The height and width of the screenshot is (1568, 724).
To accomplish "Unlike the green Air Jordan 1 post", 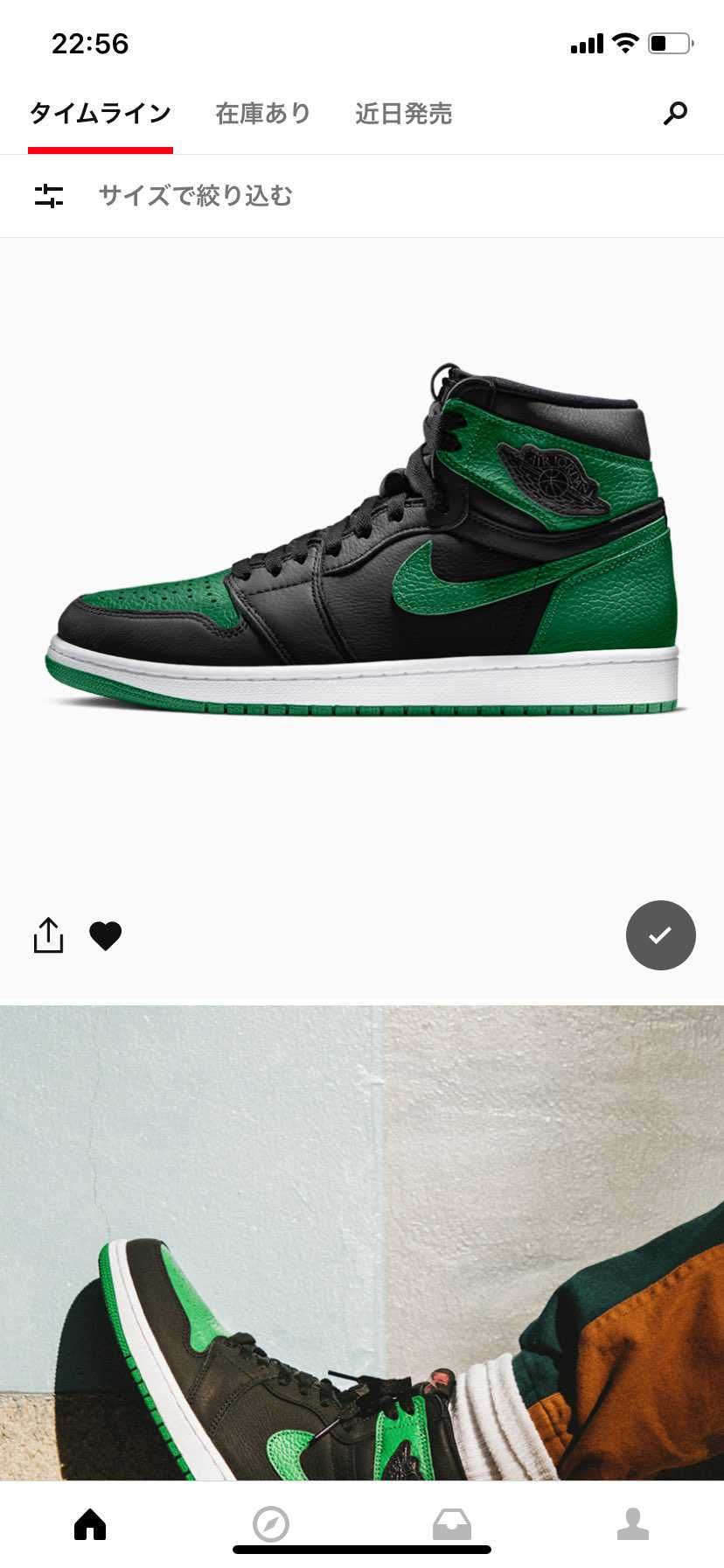I will click(106, 936).
